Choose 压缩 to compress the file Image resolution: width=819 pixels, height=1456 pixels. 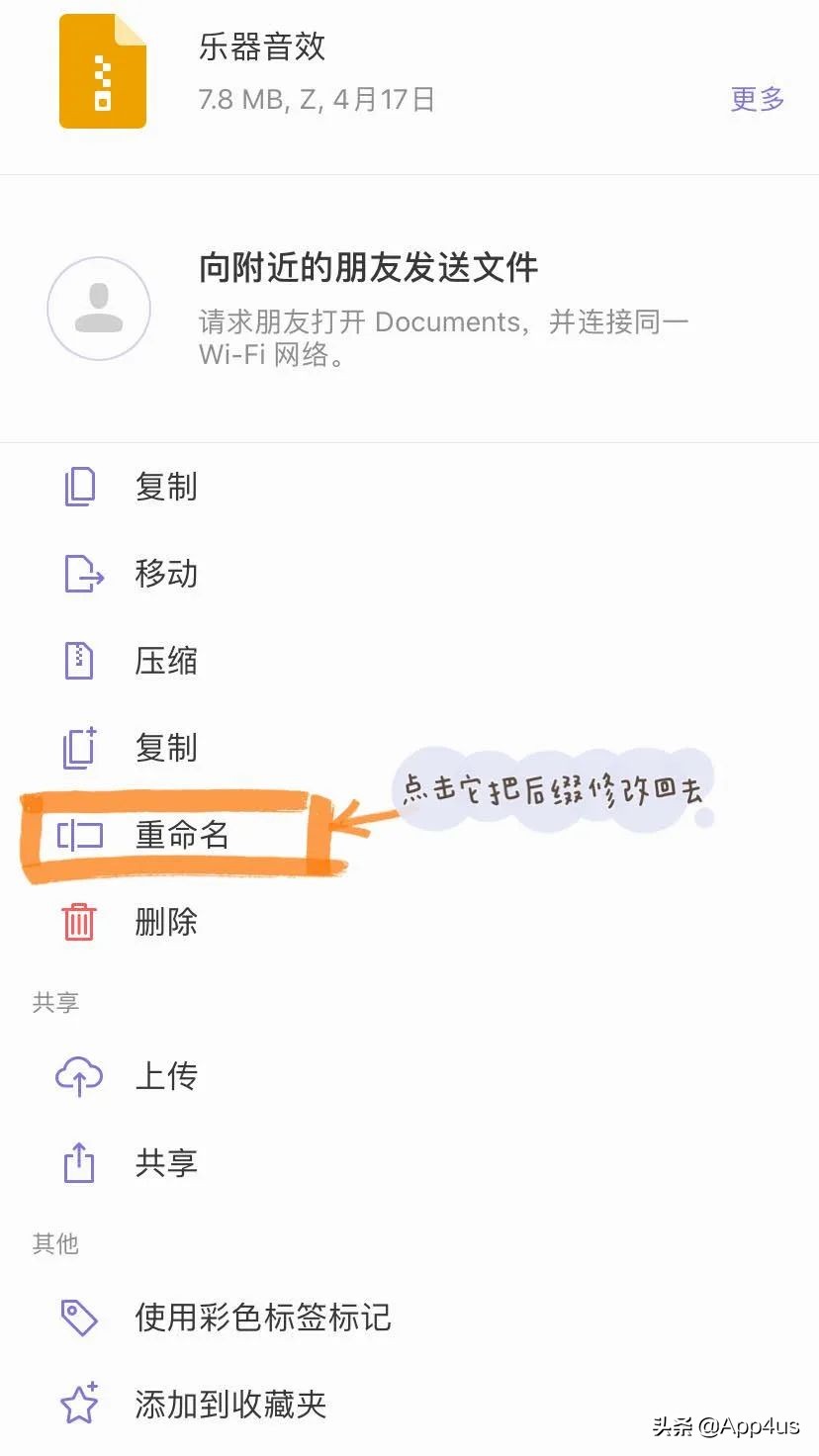[166, 661]
